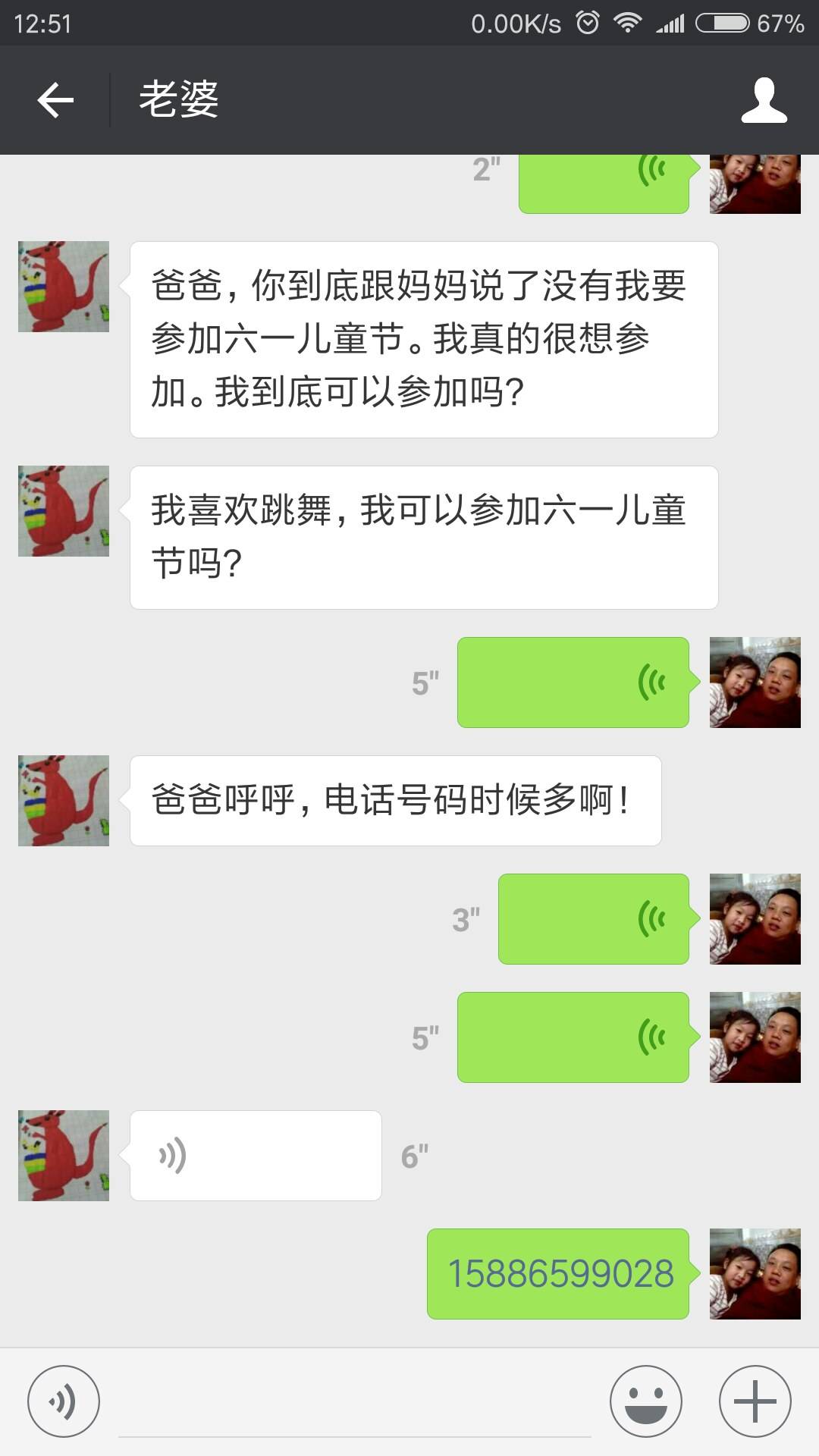The width and height of the screenshot is (819, 1456).
Task: Open the emoji picker
Action: point(645,1401)
